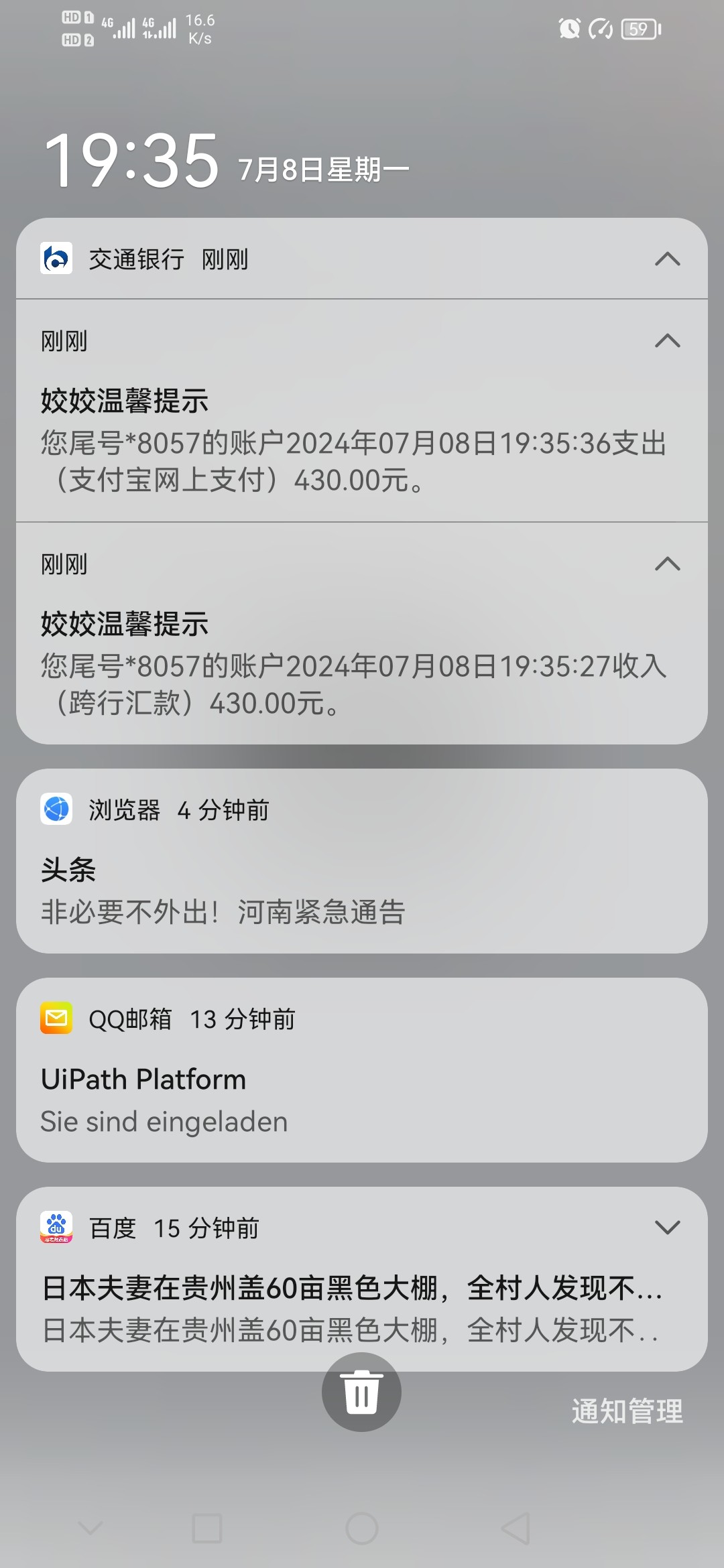Viewport: 724px width, 1568px height.
Task: Collapse the 收入 430.00元 bank notification
Action: [667, 564]
